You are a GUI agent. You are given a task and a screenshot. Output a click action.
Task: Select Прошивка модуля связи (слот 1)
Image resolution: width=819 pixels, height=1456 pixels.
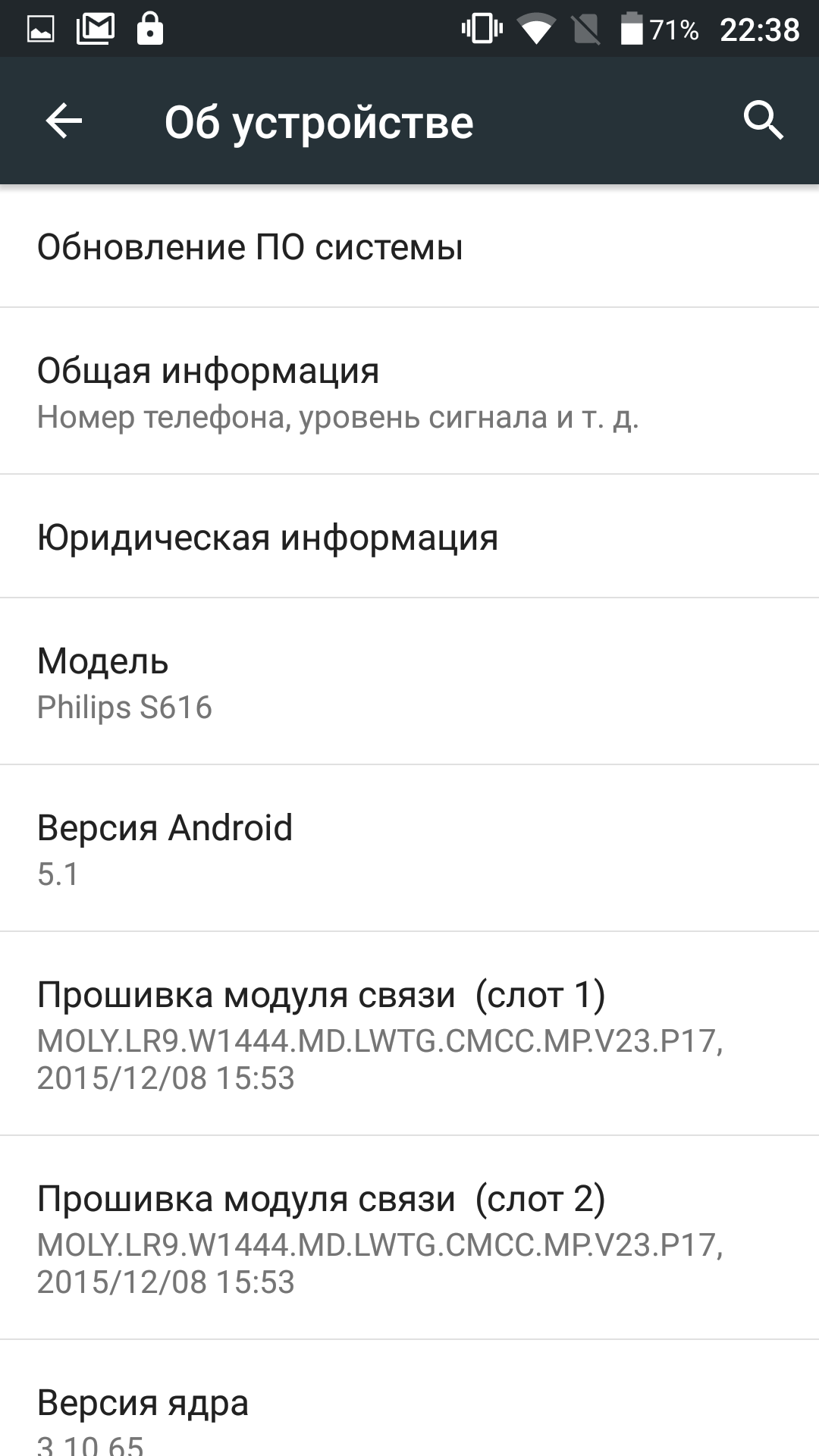[409, 1034]
